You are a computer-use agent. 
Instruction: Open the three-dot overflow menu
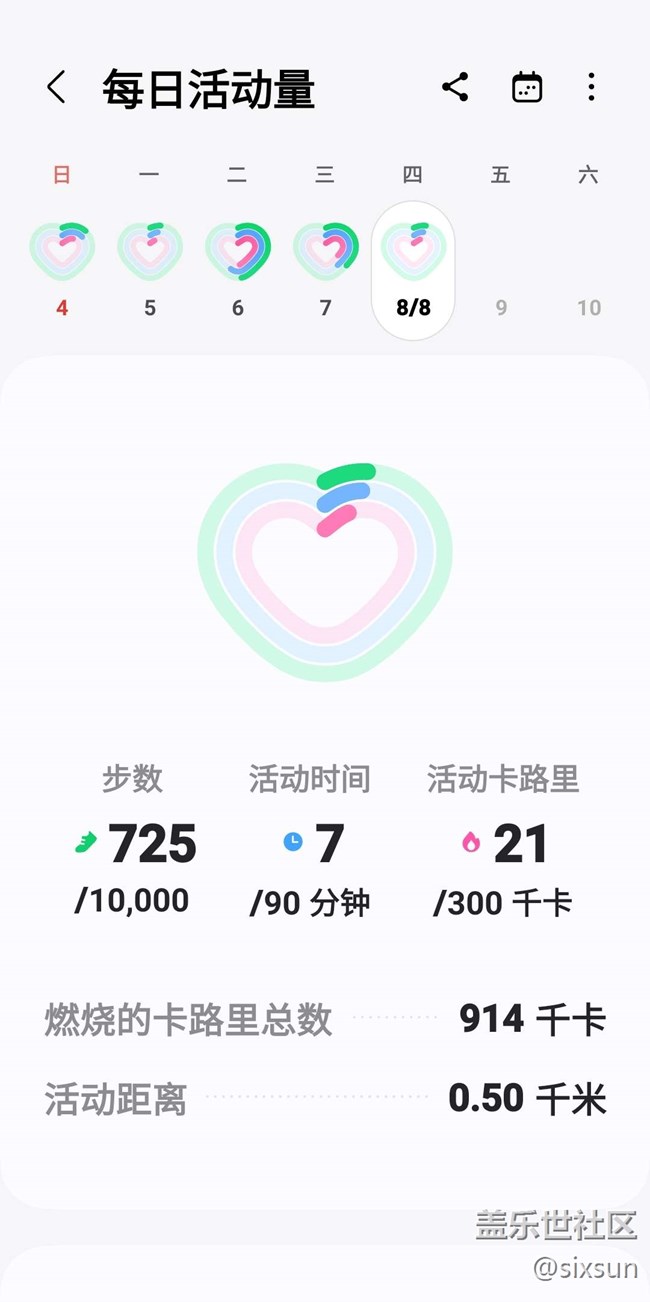(x=591, y=87)
